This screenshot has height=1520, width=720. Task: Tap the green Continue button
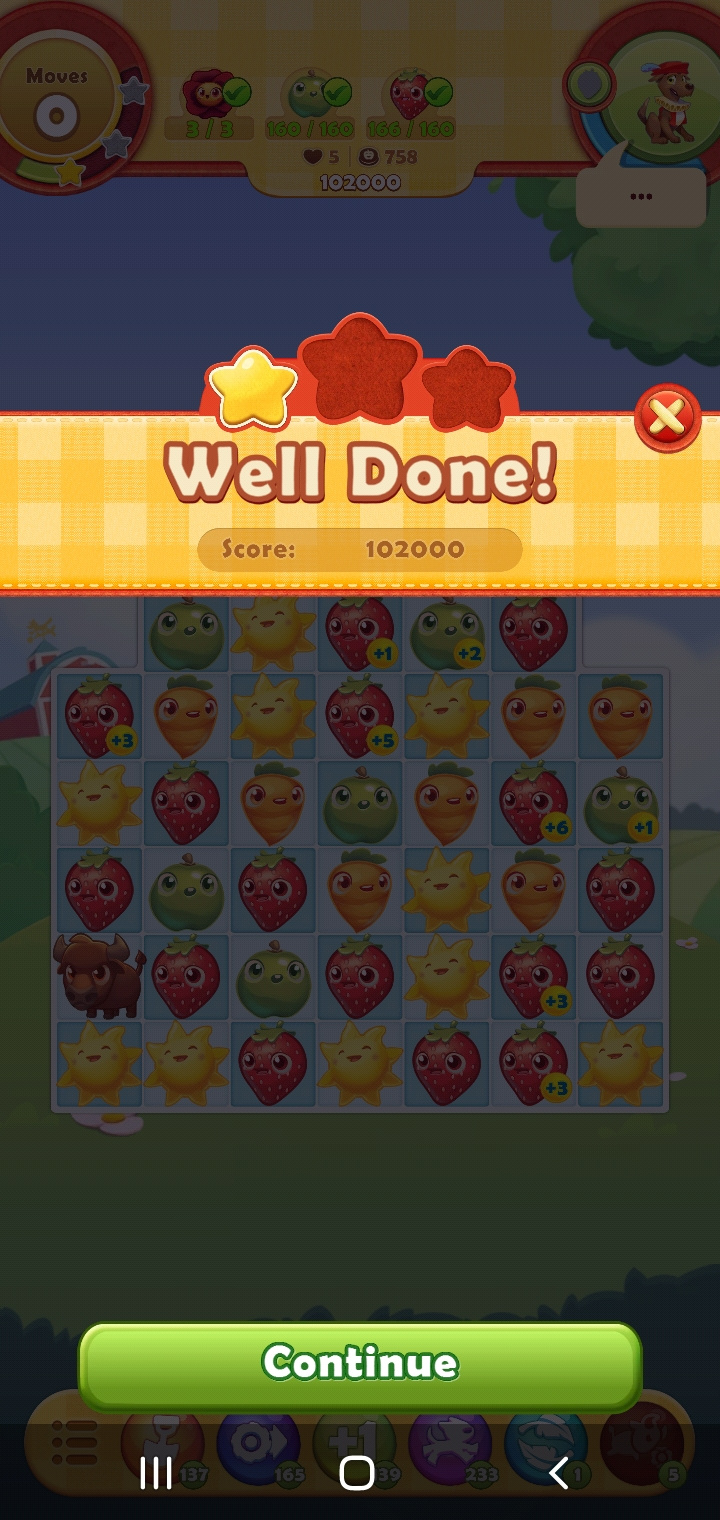tap(359, 1364)
